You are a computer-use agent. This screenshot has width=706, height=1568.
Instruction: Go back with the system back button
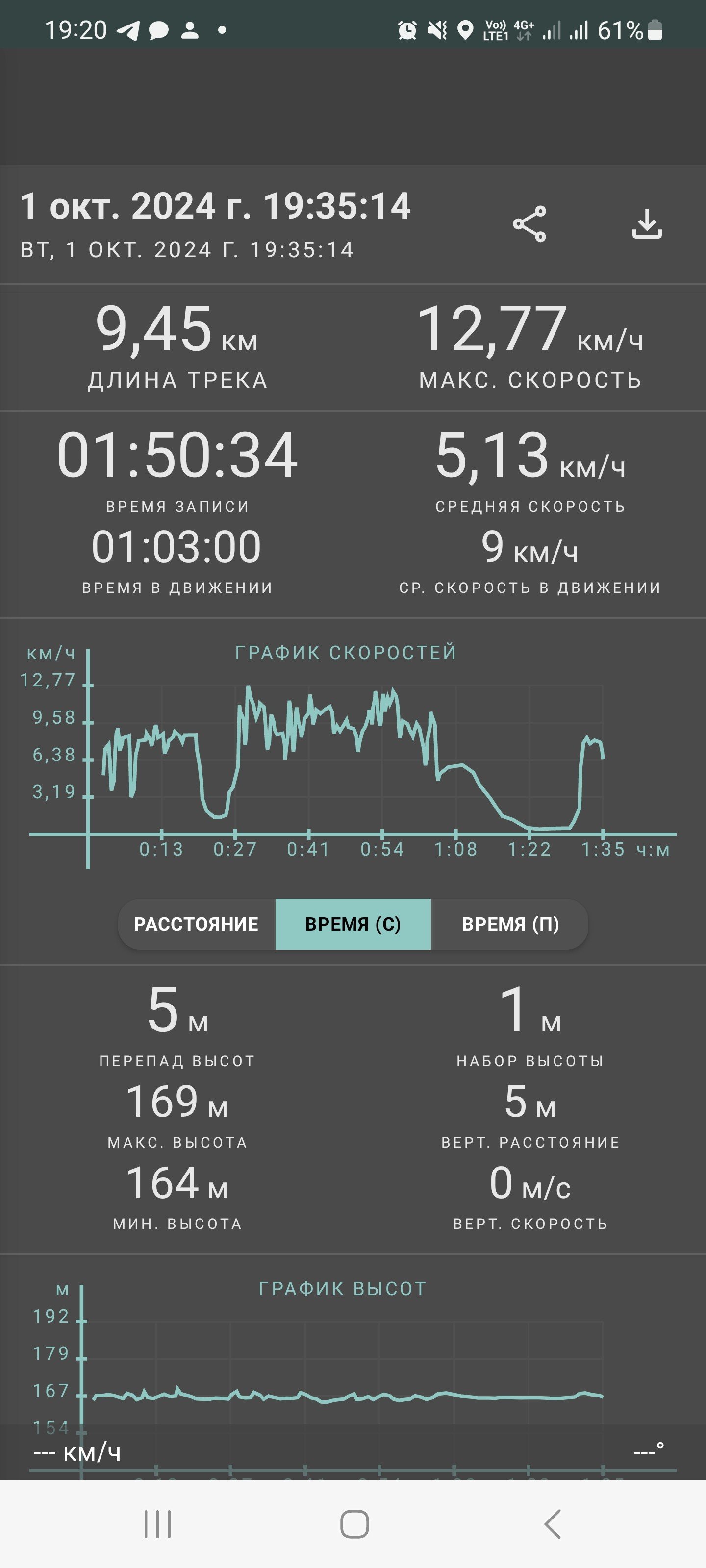point(552,1524)
